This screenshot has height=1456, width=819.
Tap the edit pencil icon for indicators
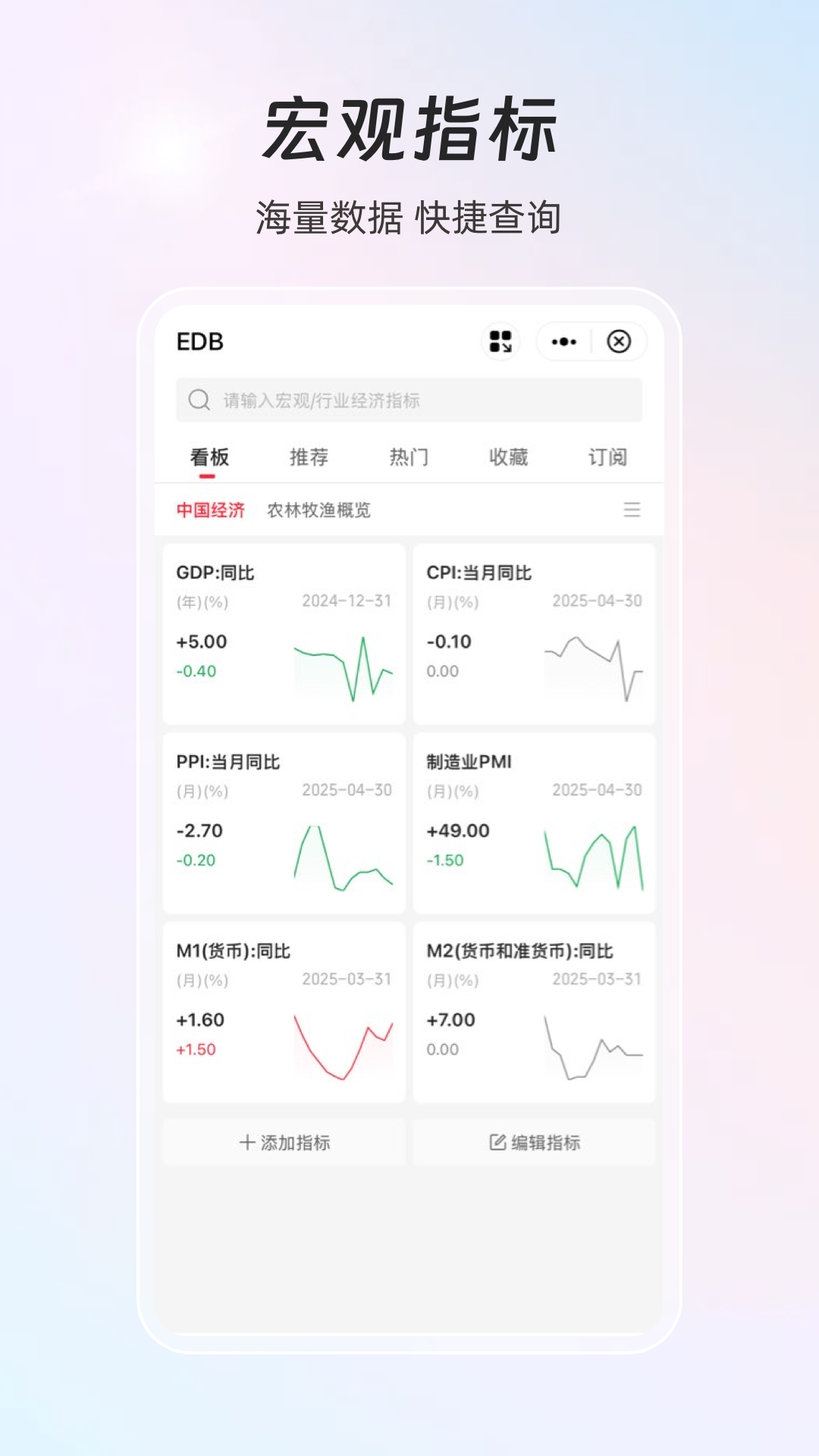[497, 1142]
